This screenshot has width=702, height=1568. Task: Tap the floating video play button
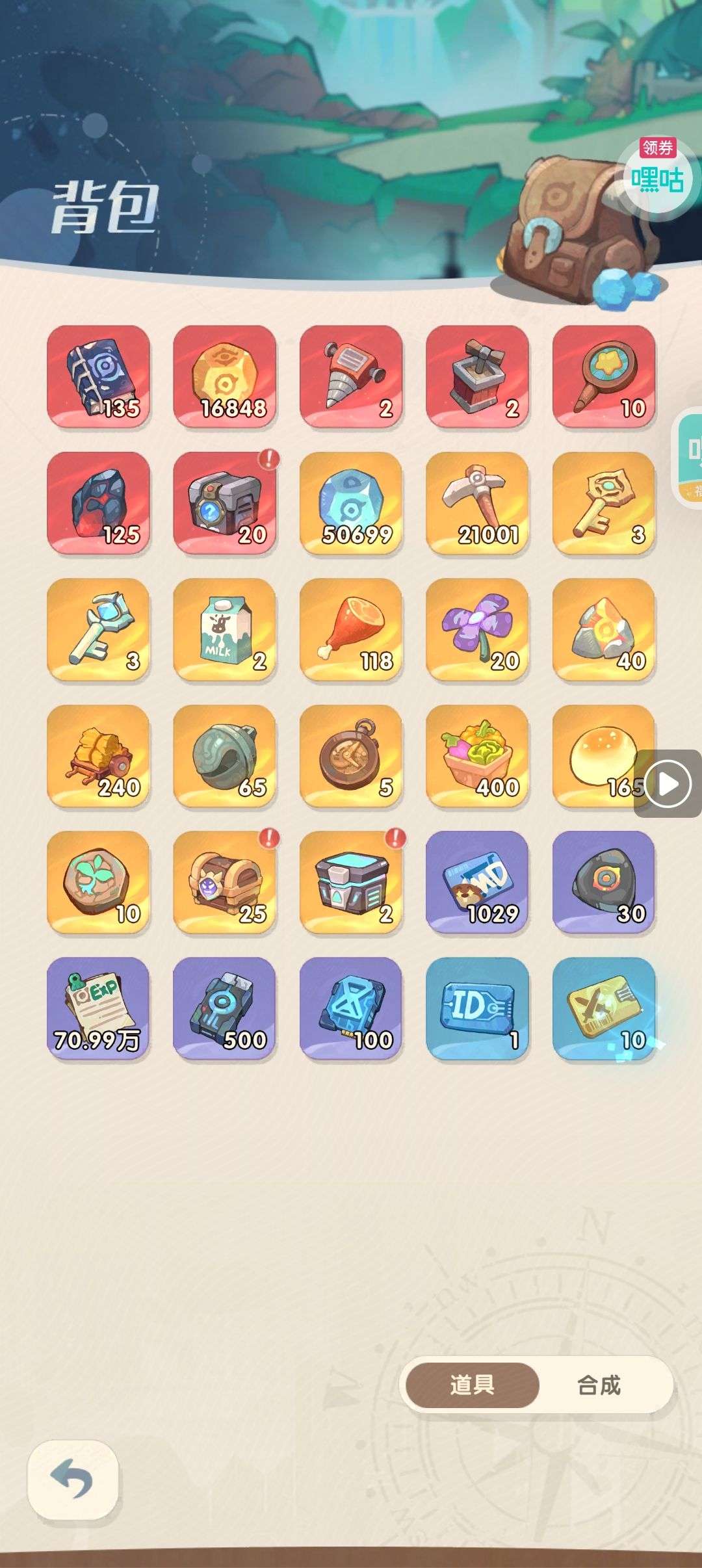click(x=668, y=783)
